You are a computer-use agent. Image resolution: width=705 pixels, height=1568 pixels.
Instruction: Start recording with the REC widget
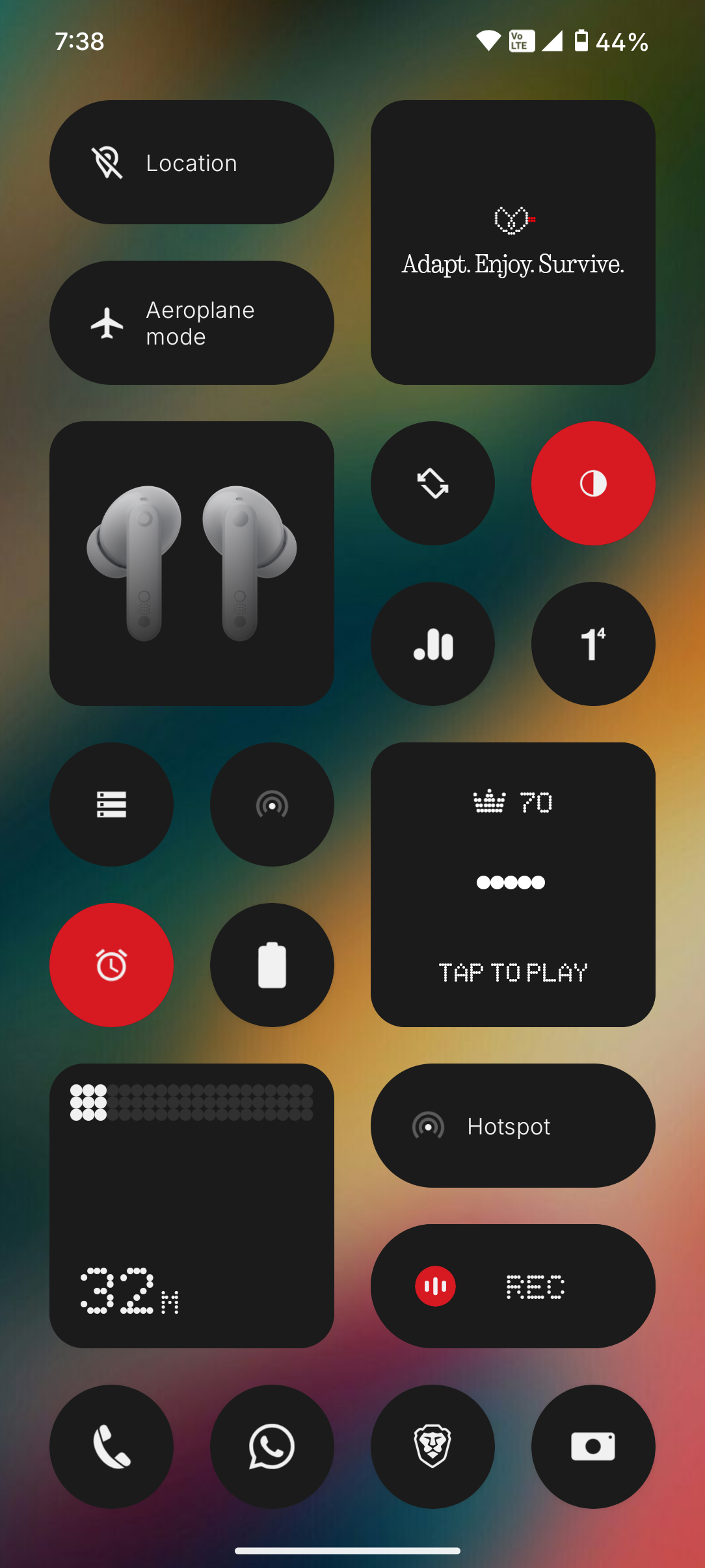pos(512,1286)
